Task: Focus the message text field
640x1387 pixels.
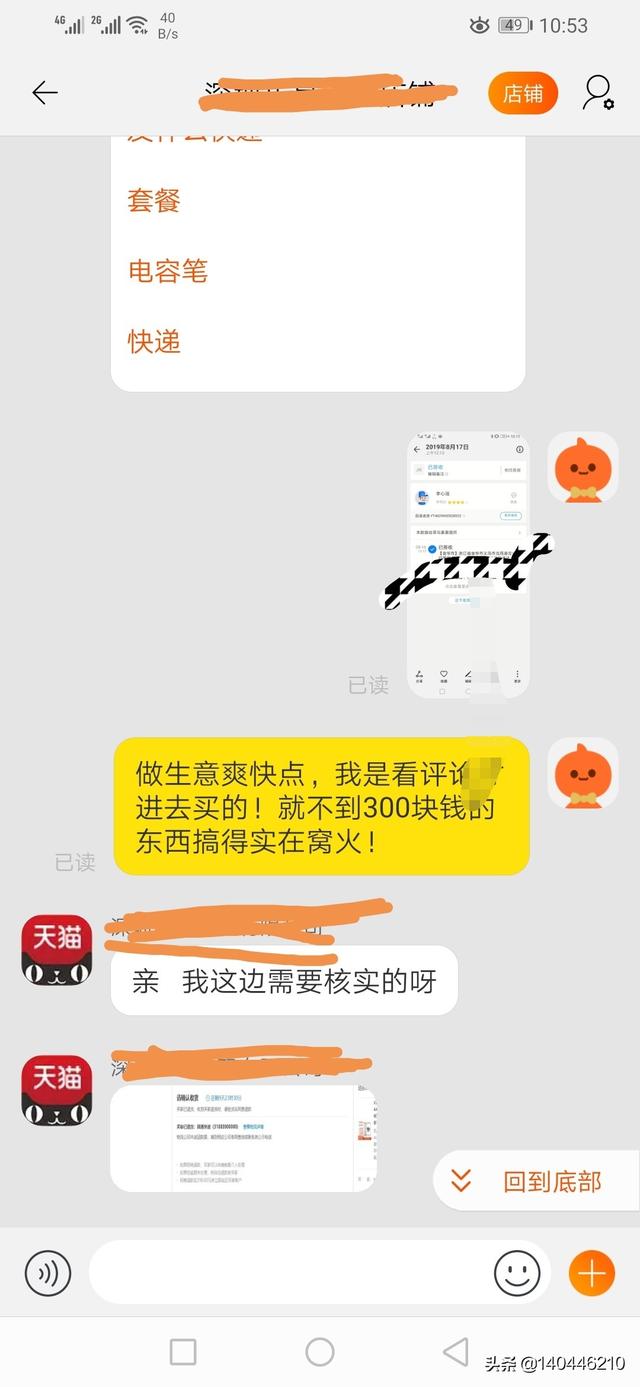Action: pos(290,1273)
